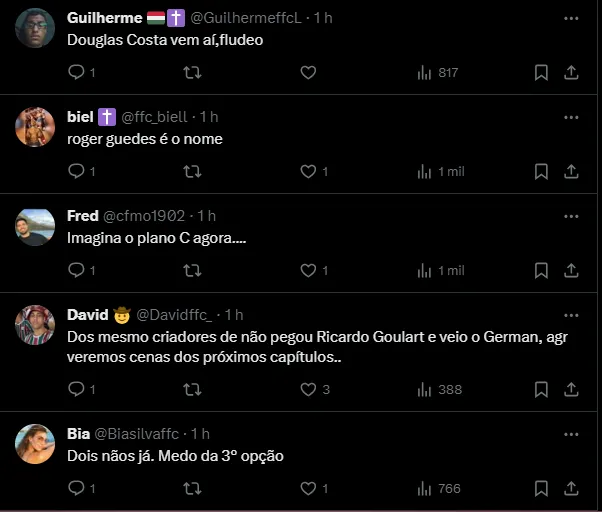Like biel's roger guedes tweet
This screenshot has width=602, height=512.
click(309, 171)
